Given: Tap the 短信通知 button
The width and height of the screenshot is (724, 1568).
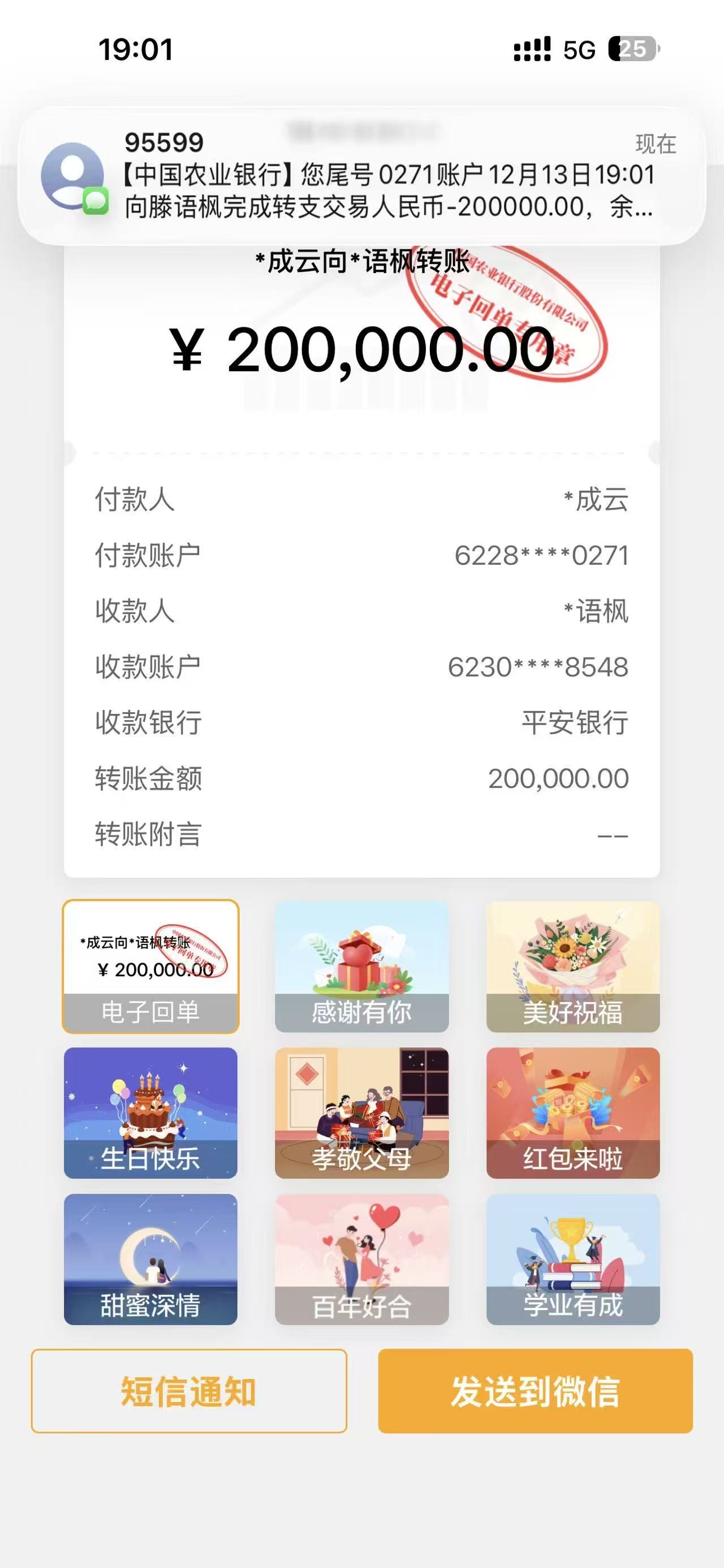Looking at the screenshot, I should pos(189,1391).
